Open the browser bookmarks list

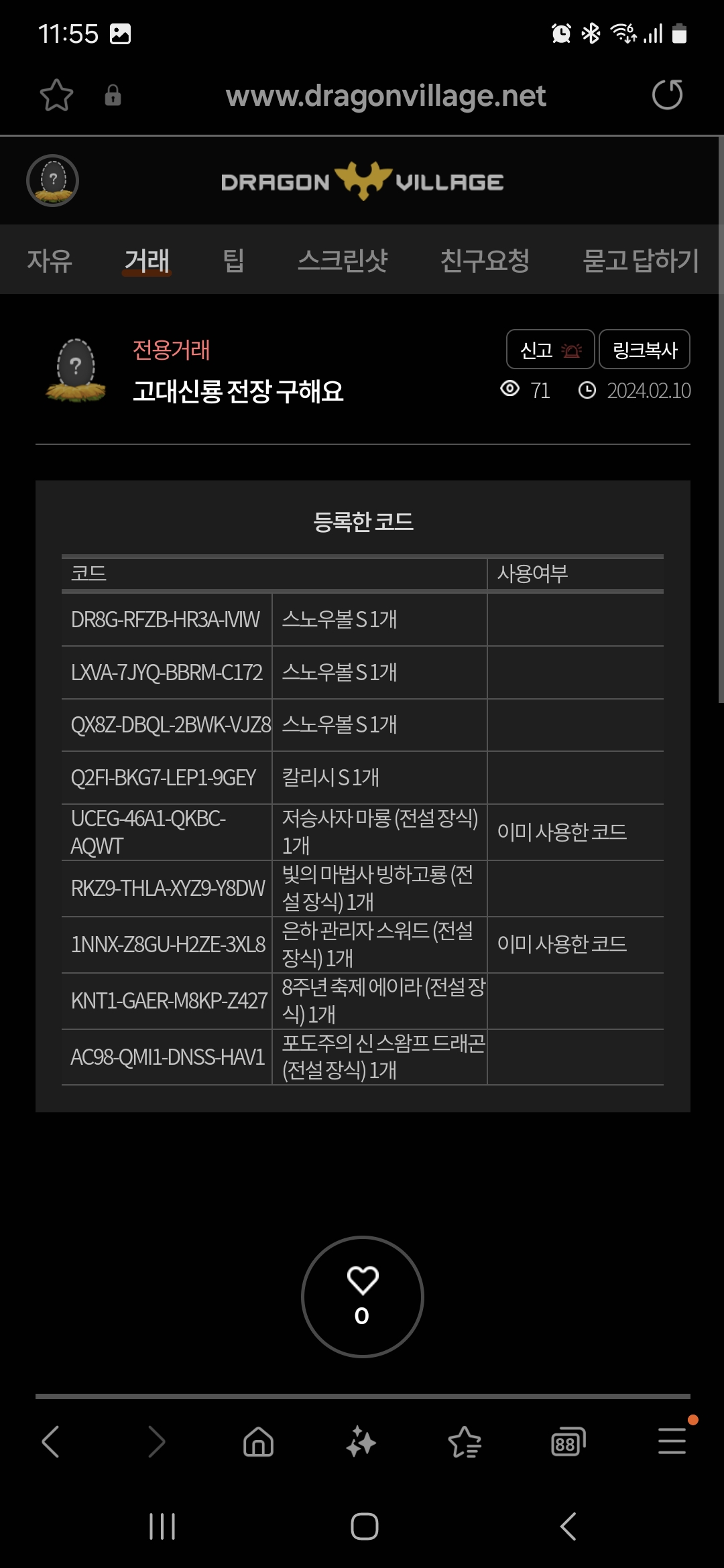pyautogui.click(x=465, y=1441)
